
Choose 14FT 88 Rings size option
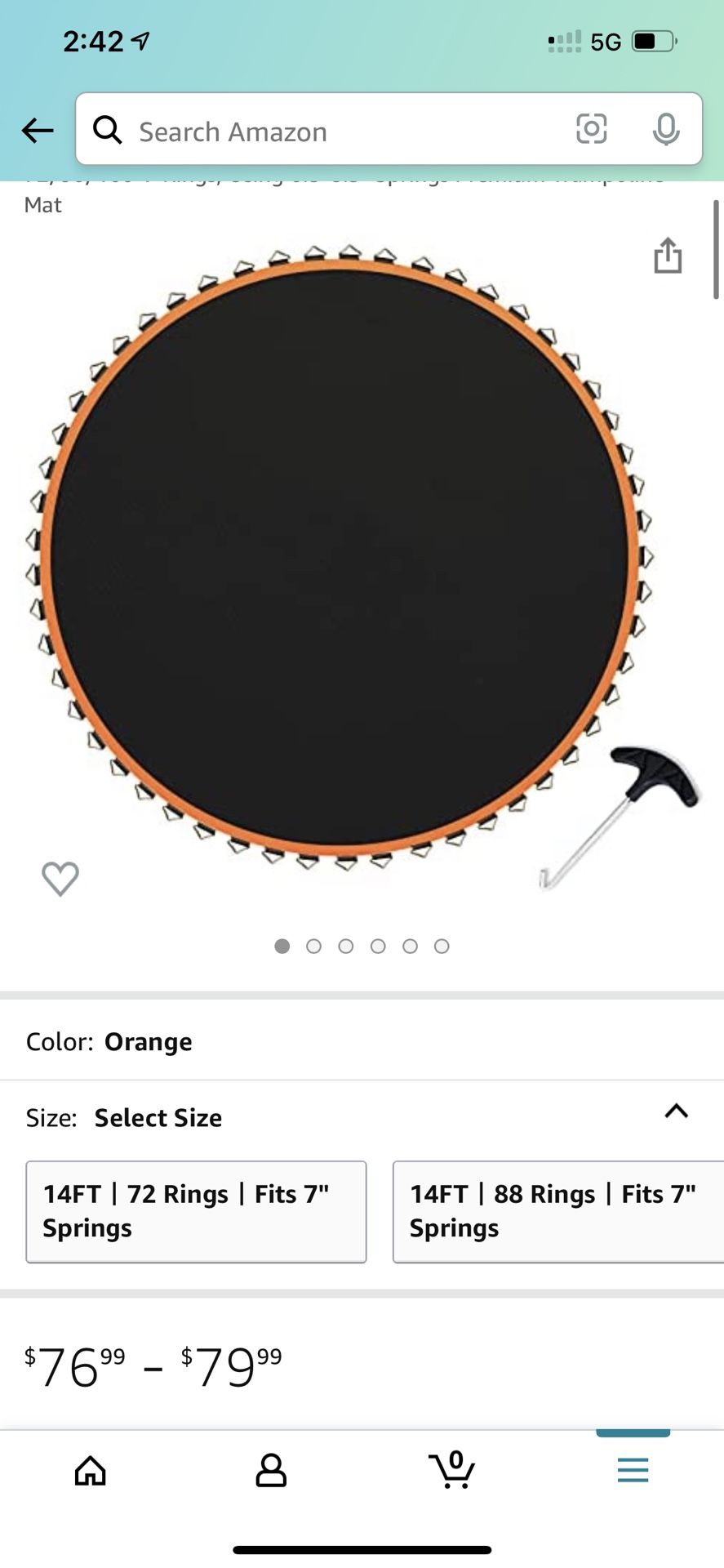click(x=558, y=1212)
